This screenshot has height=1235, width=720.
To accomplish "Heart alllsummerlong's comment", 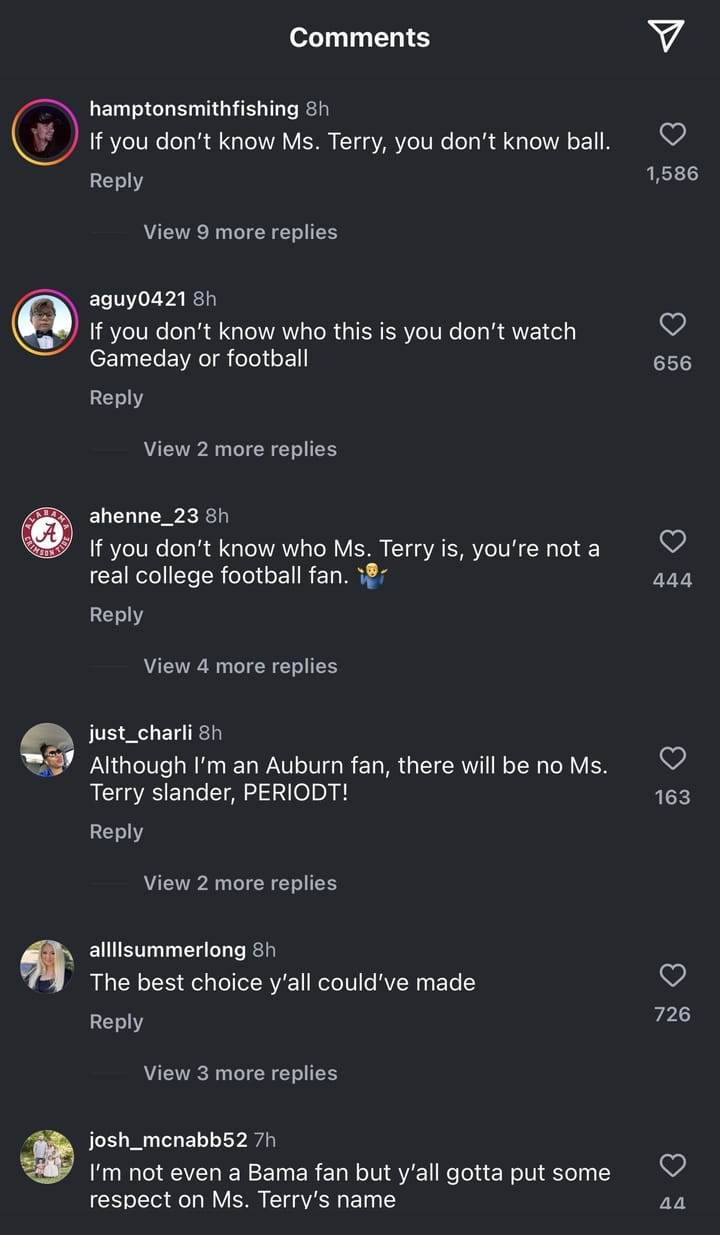I will pos(671,975).
